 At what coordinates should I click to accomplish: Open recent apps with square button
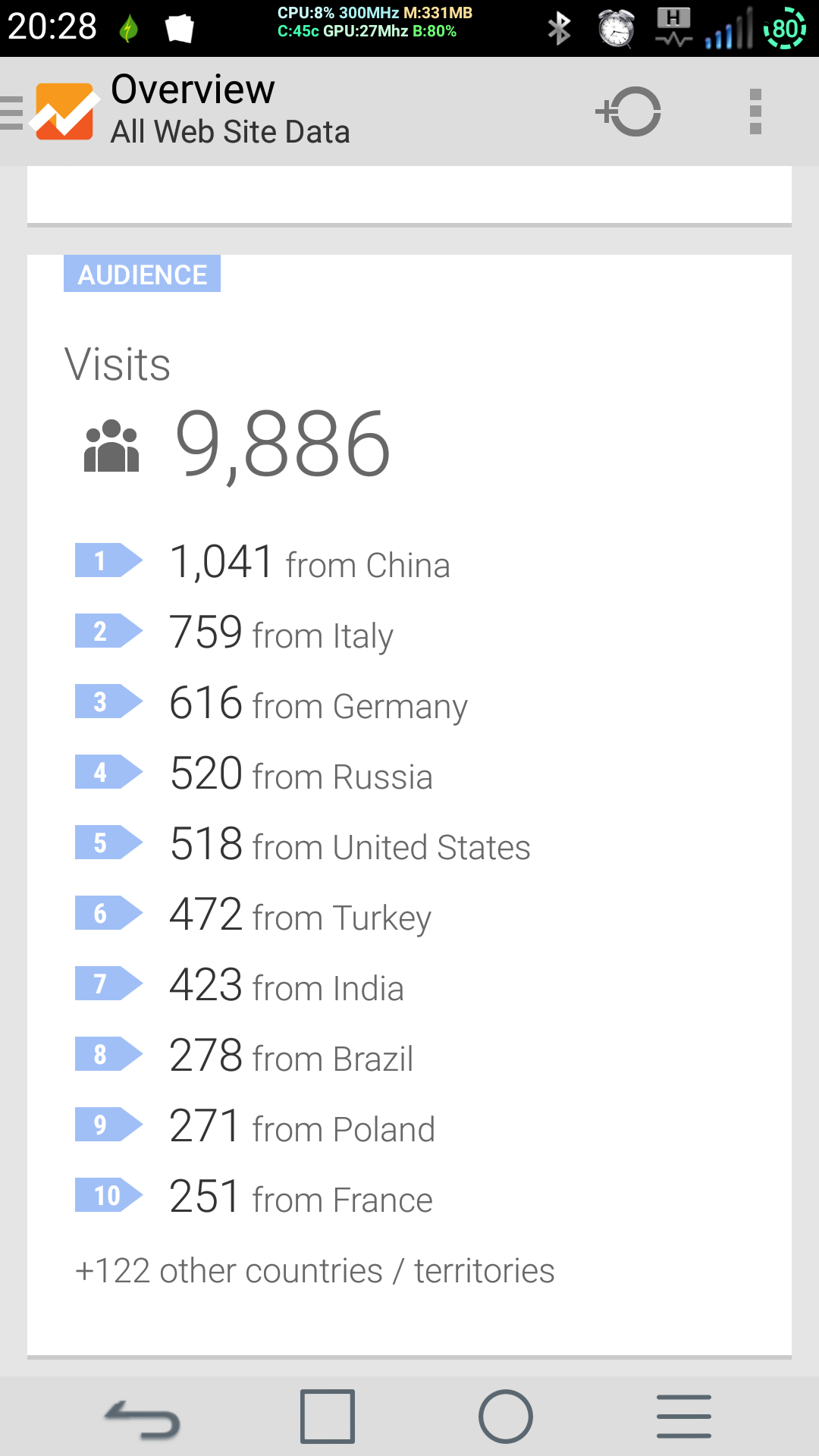328,1417
